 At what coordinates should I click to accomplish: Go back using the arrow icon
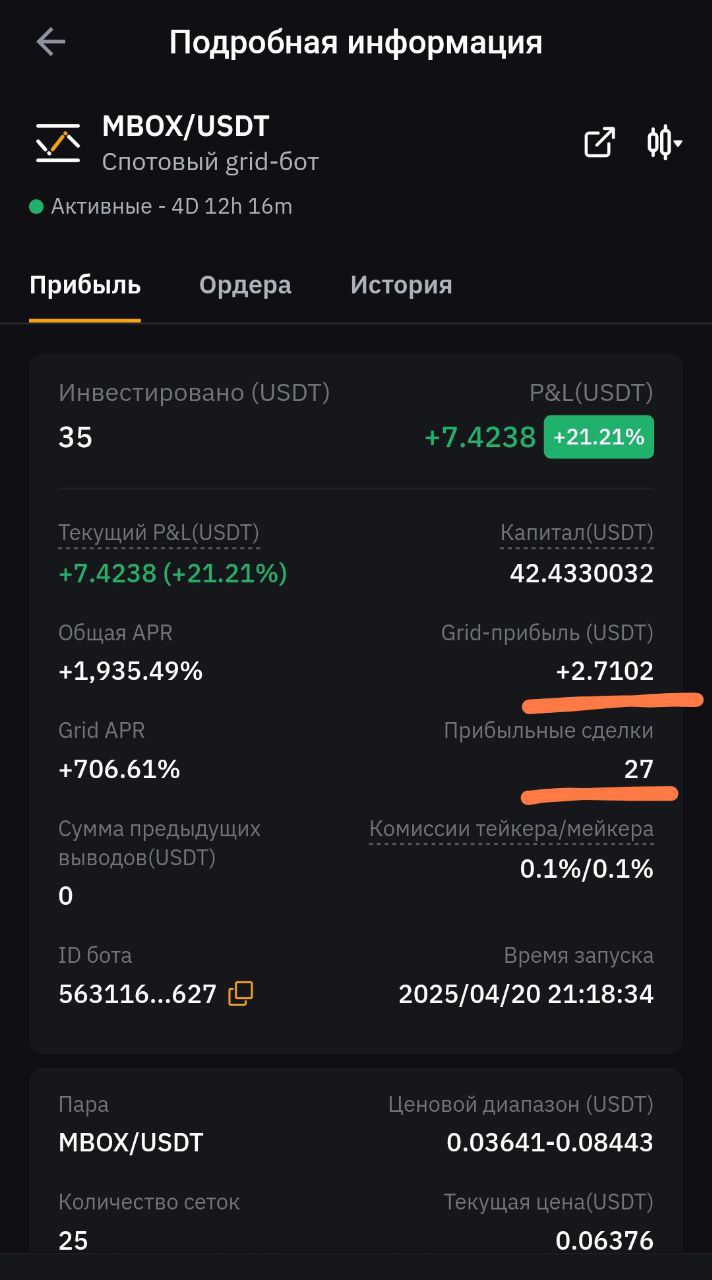50,42
